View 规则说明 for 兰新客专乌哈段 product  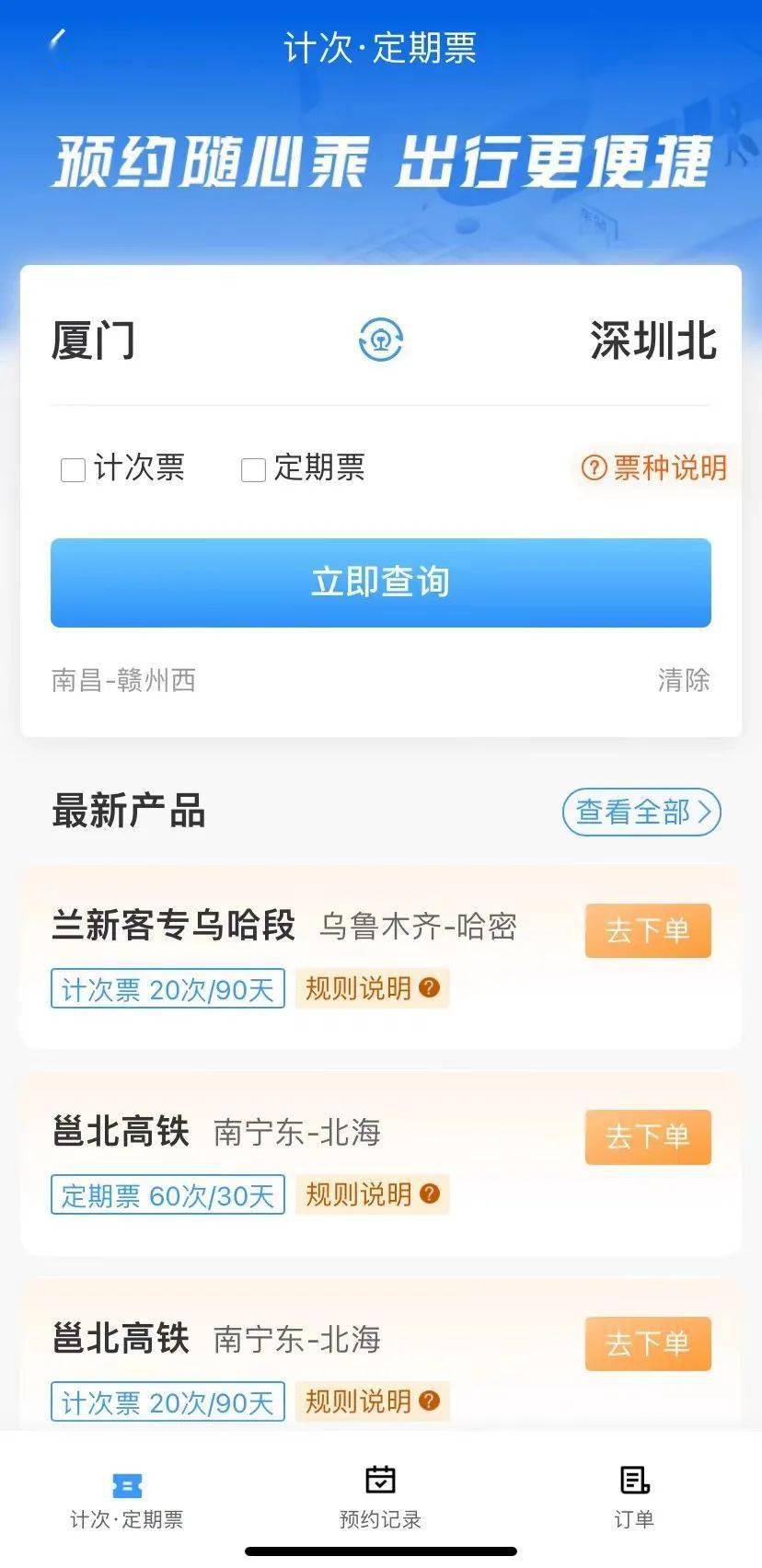point(372,988)
